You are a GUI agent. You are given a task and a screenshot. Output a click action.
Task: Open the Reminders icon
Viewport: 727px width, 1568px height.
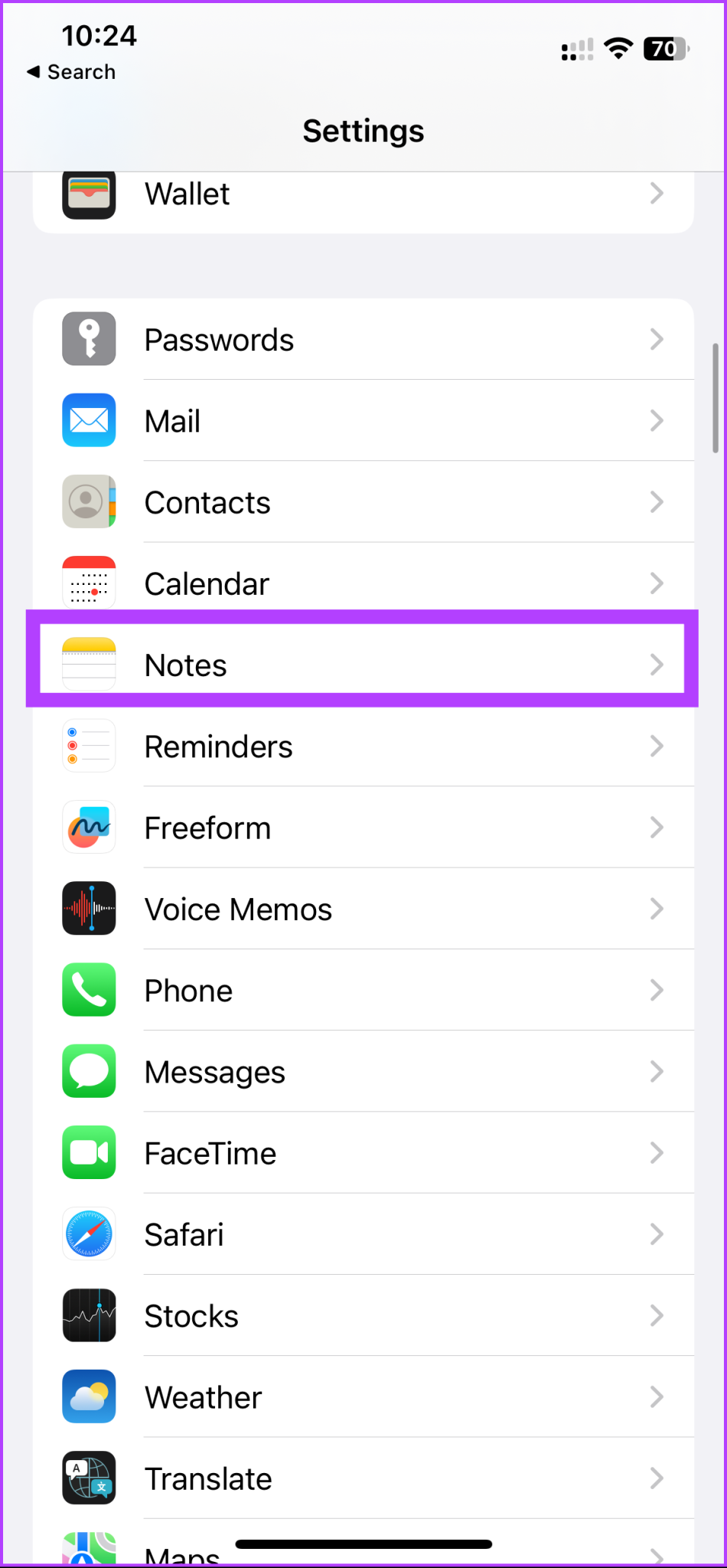tap(89, 746)
